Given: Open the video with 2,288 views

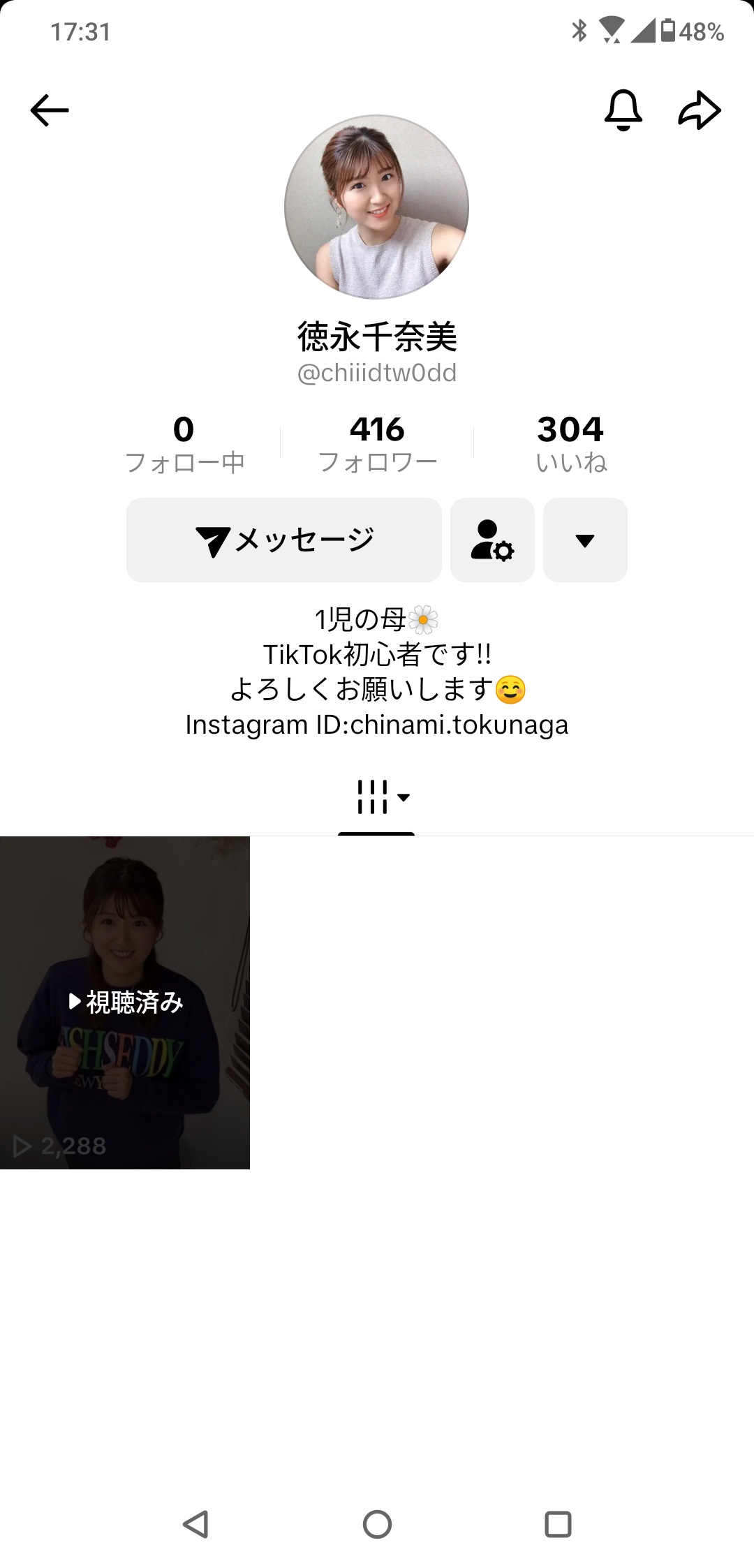Looking at the screenshot, I should [x=125, y=1003].
